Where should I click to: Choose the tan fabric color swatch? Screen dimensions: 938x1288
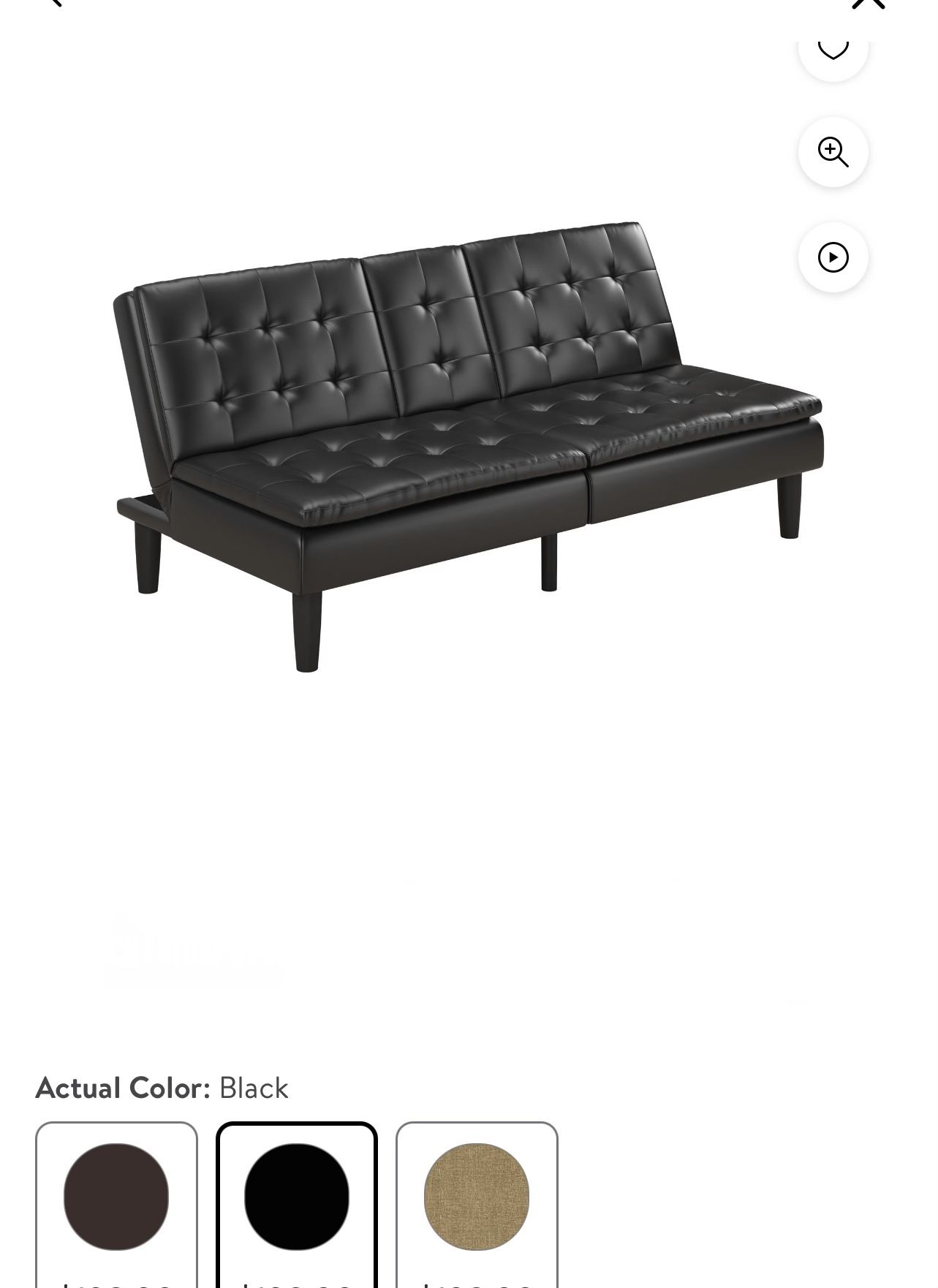pos(477,1197)
